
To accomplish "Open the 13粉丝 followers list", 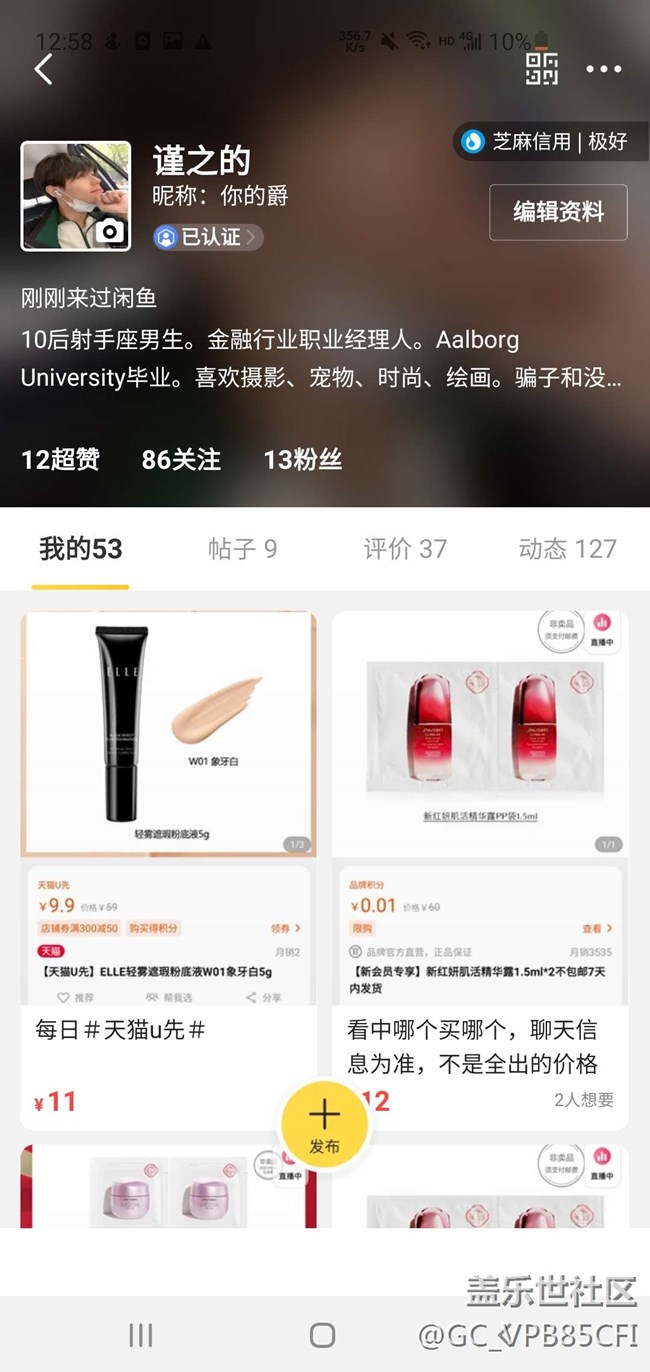I will tap(303, 460).
